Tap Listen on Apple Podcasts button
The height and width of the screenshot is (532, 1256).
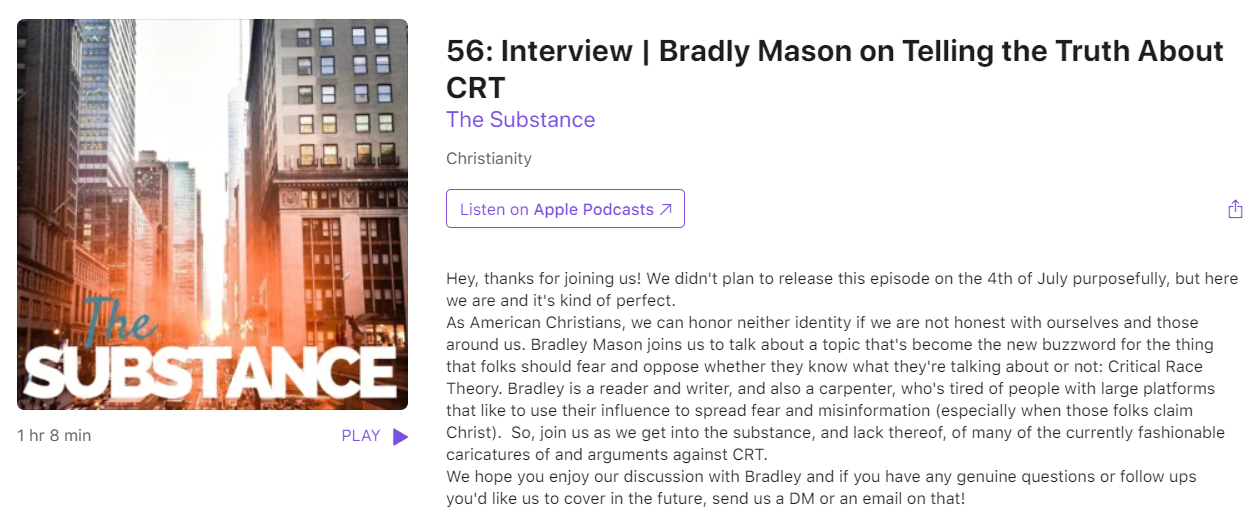pyautogui.click(x=565, y=209)
